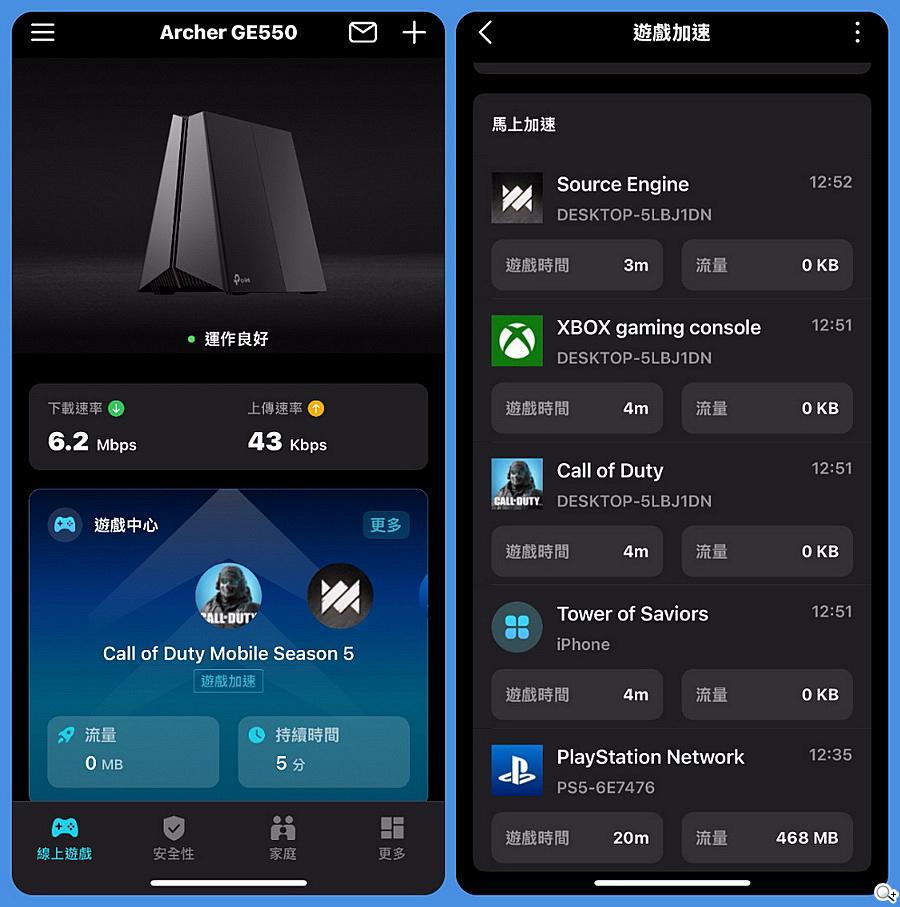Switch to the 家庭 tab
This screenshot has width=900, height=907.
point(283,838)
